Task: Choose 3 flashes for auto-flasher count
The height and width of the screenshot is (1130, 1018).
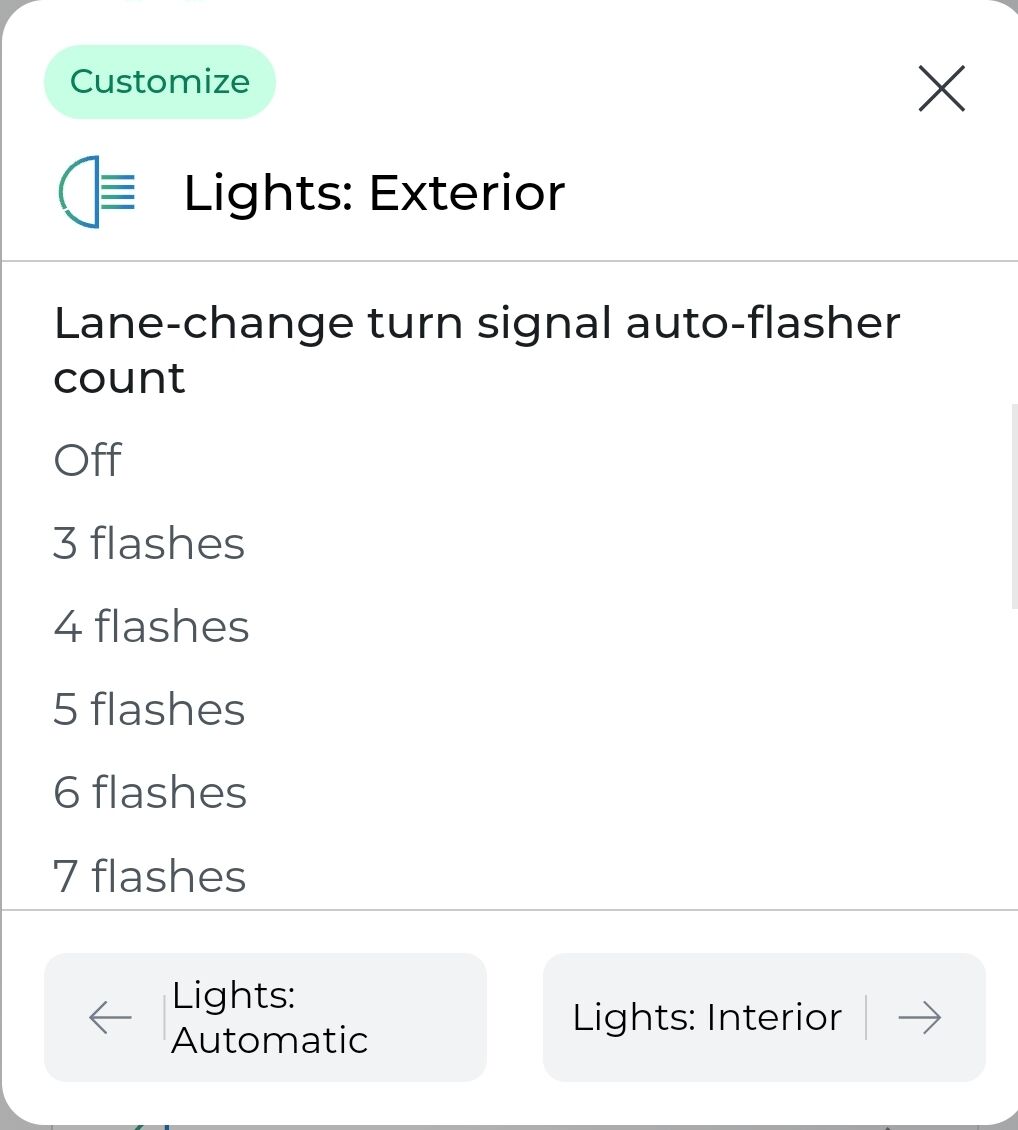Action: click(x=149, y=544)
